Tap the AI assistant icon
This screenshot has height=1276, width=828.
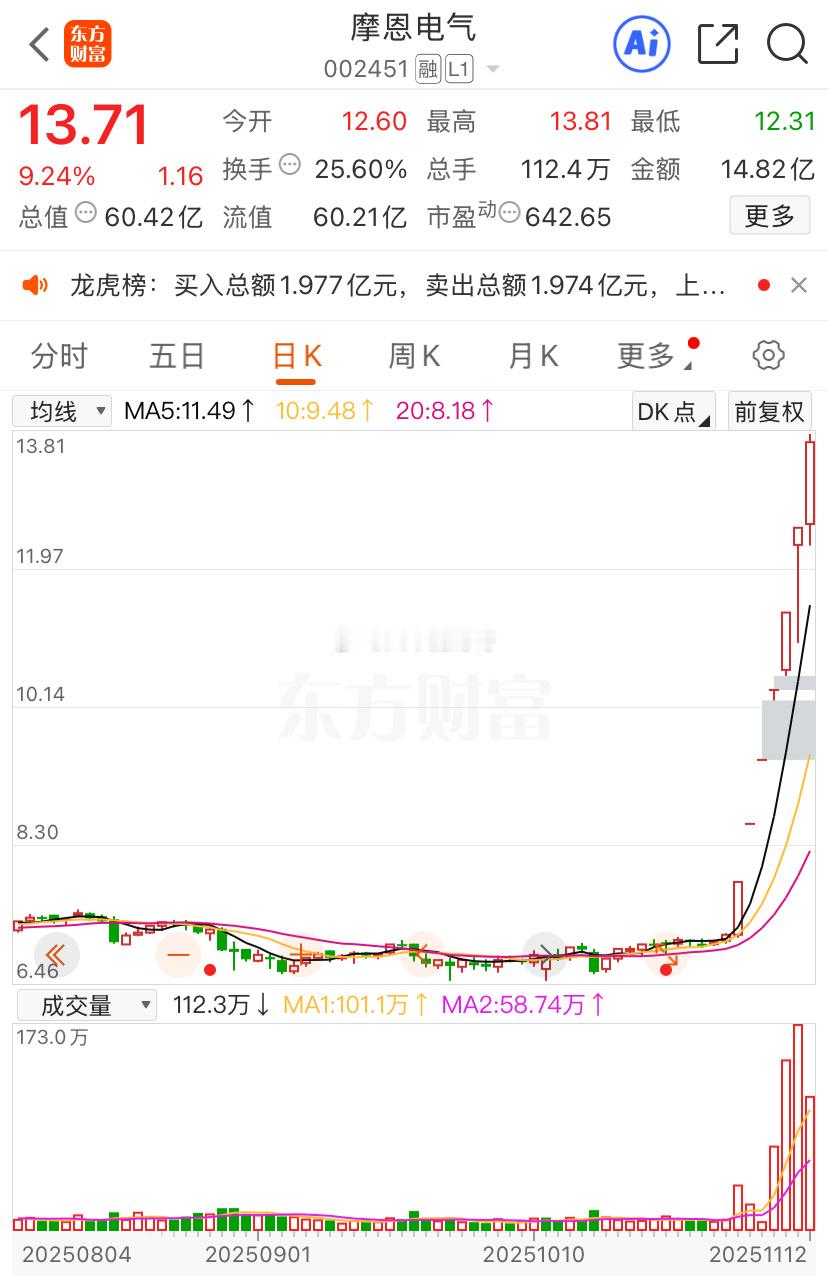641,44
